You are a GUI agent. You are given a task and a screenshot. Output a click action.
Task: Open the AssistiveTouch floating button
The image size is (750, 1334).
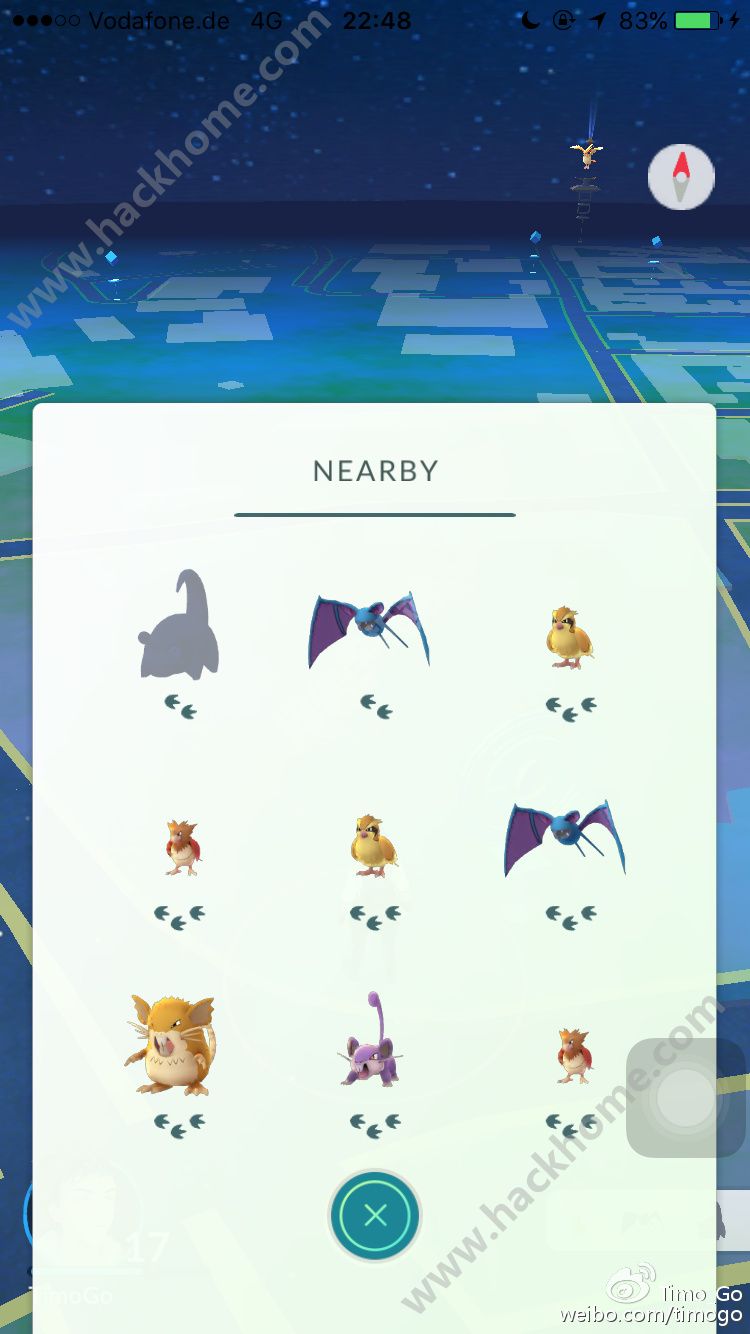pyautogui.click(x=686, y=1098)
